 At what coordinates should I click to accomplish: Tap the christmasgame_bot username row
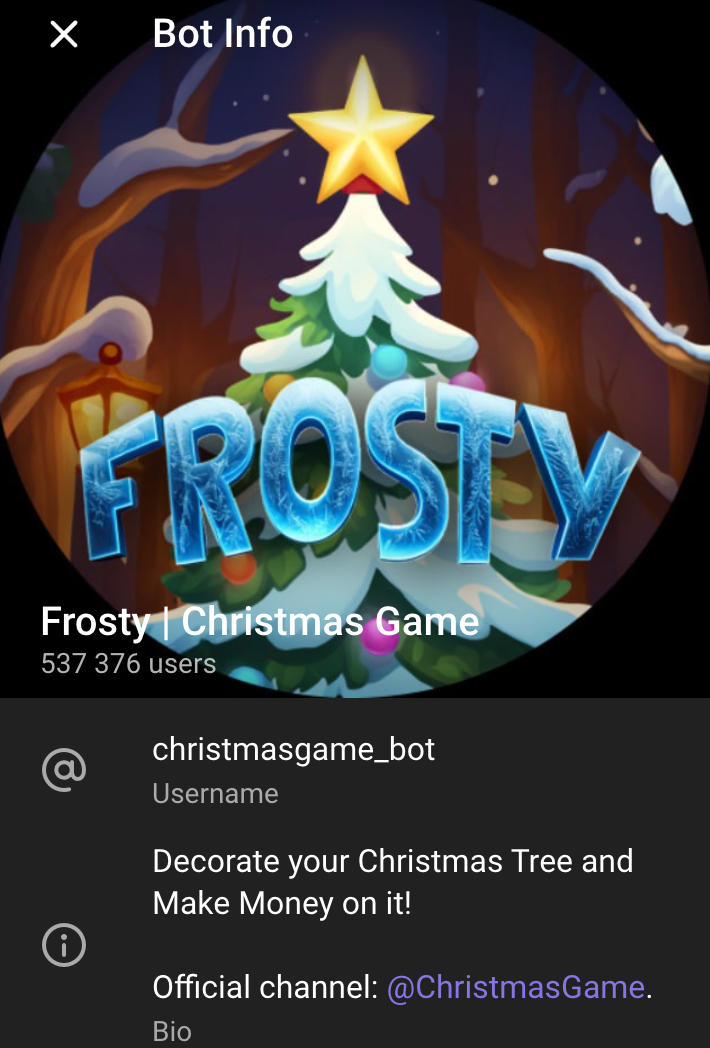pyautogui.click(x=293, y=769)
